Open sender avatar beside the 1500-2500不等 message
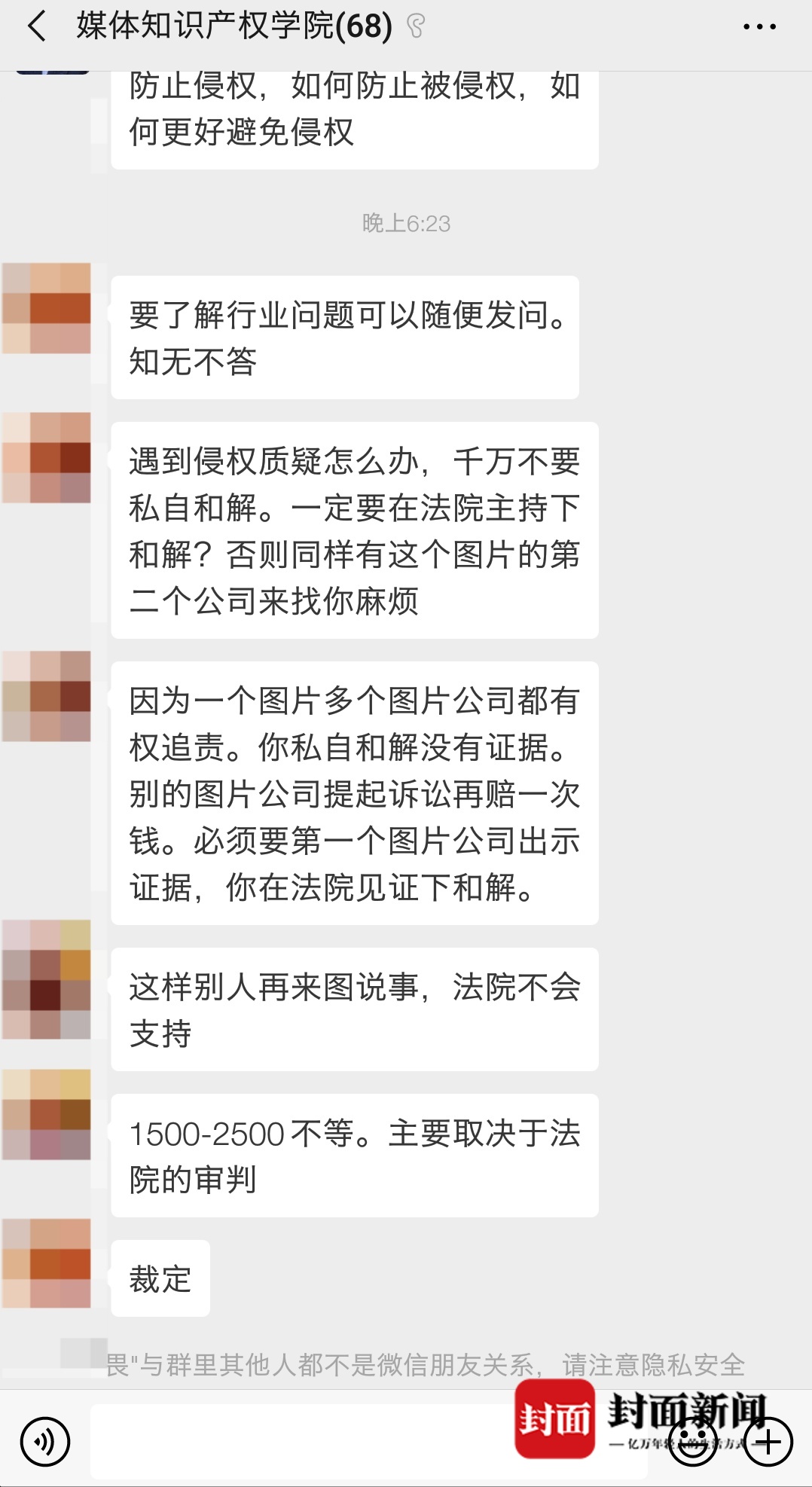Viewport: 812px width, 1487px height. point(46,1114)
